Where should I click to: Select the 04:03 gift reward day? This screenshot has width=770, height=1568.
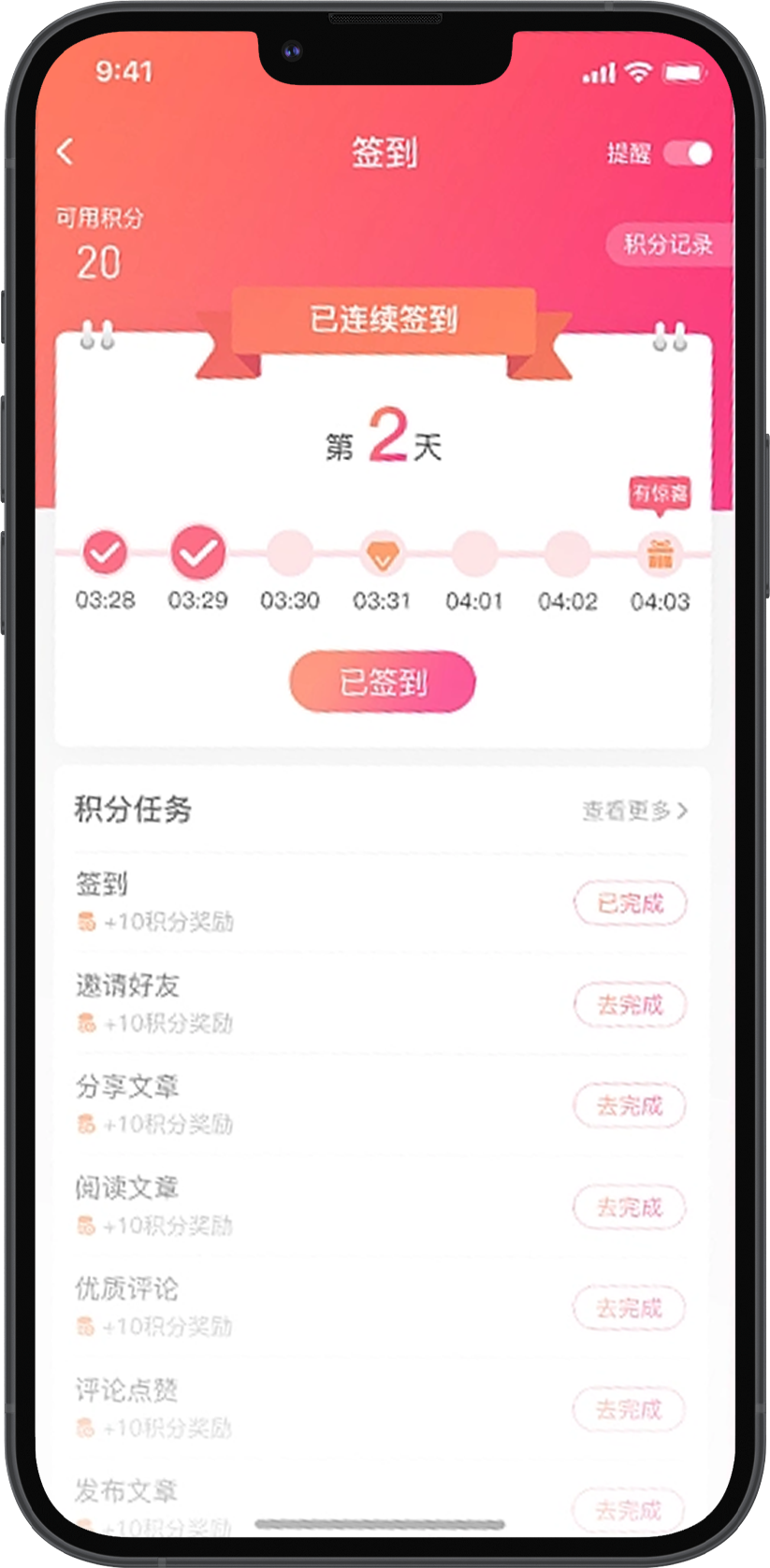click(x=661, y=555)
